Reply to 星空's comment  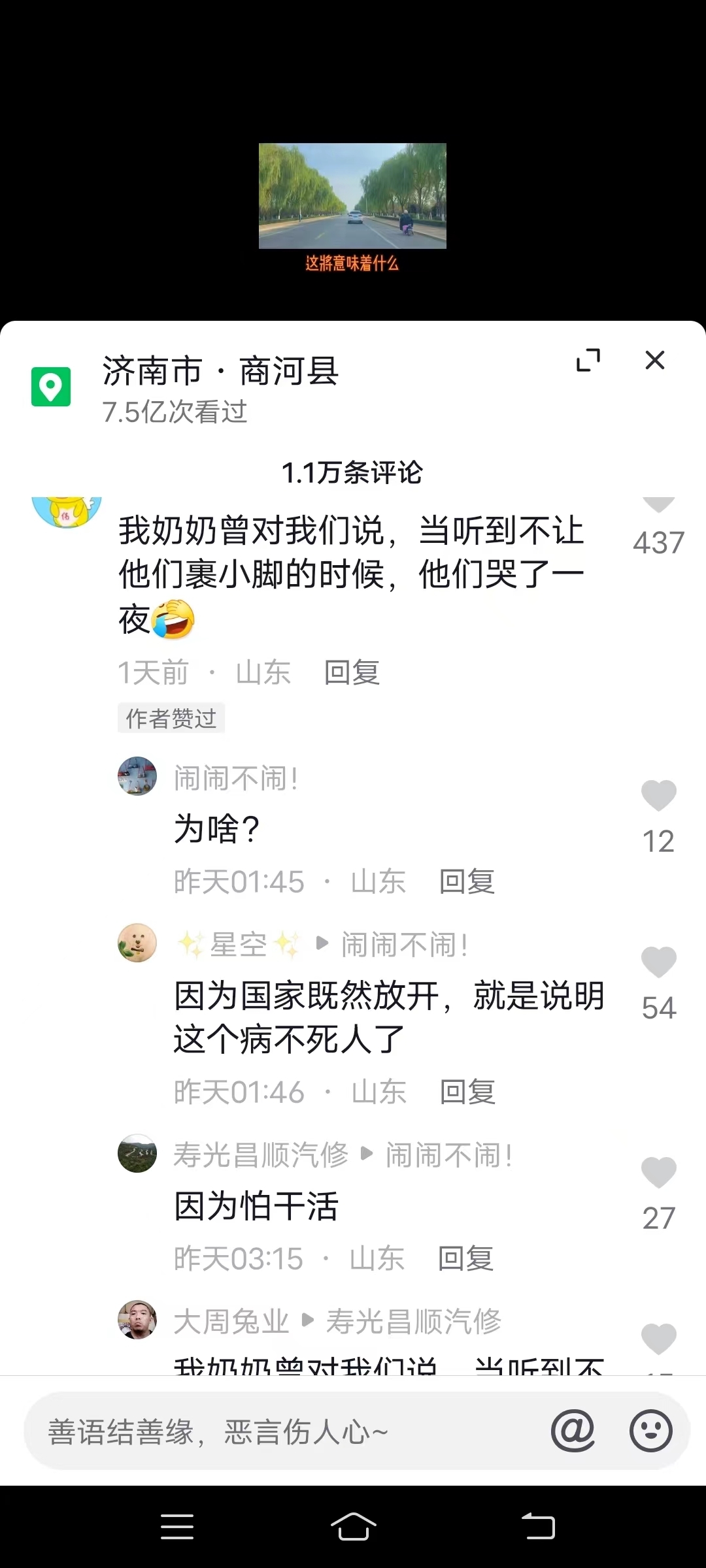467,1092
